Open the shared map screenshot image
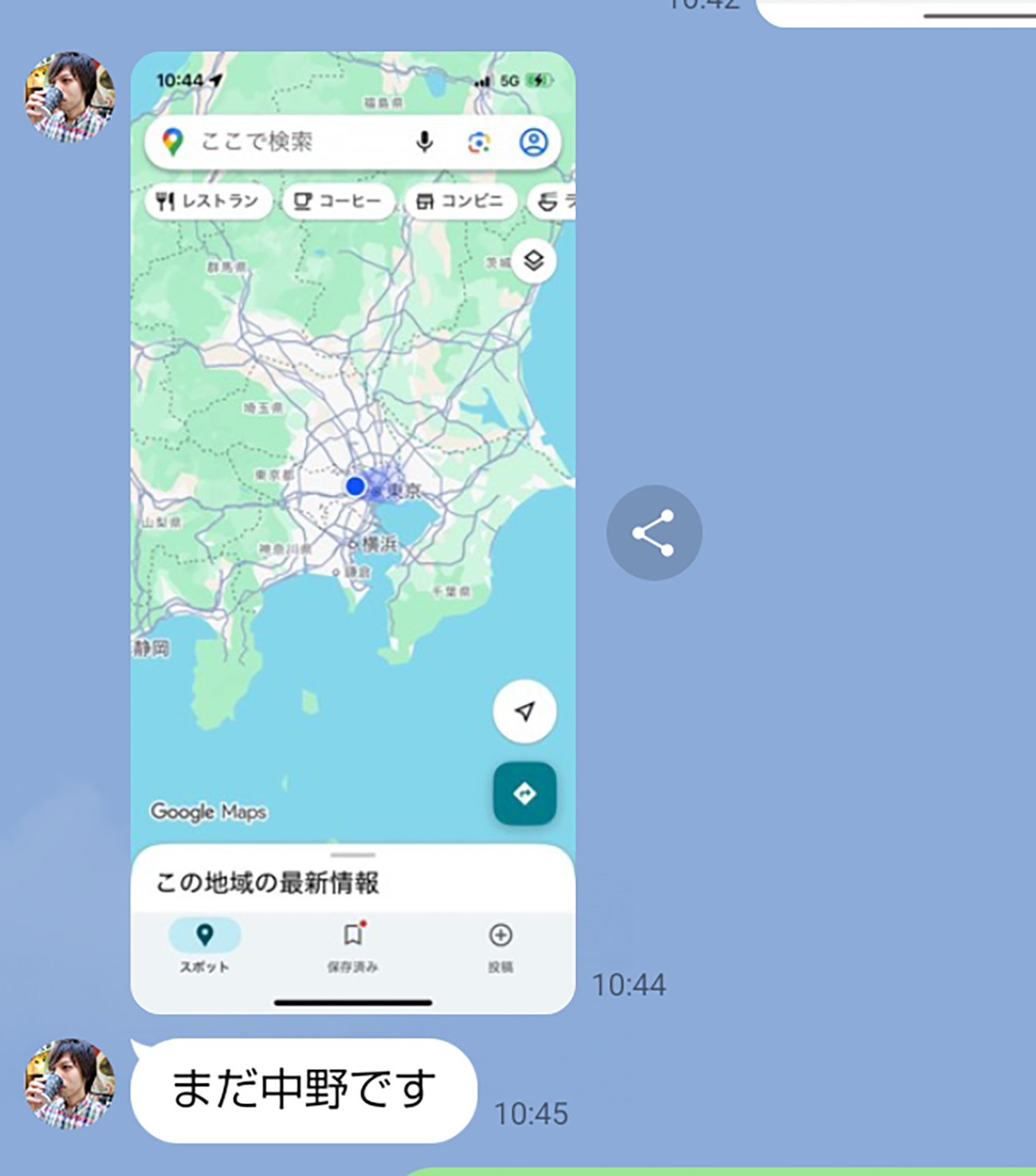 pos(352,532)
